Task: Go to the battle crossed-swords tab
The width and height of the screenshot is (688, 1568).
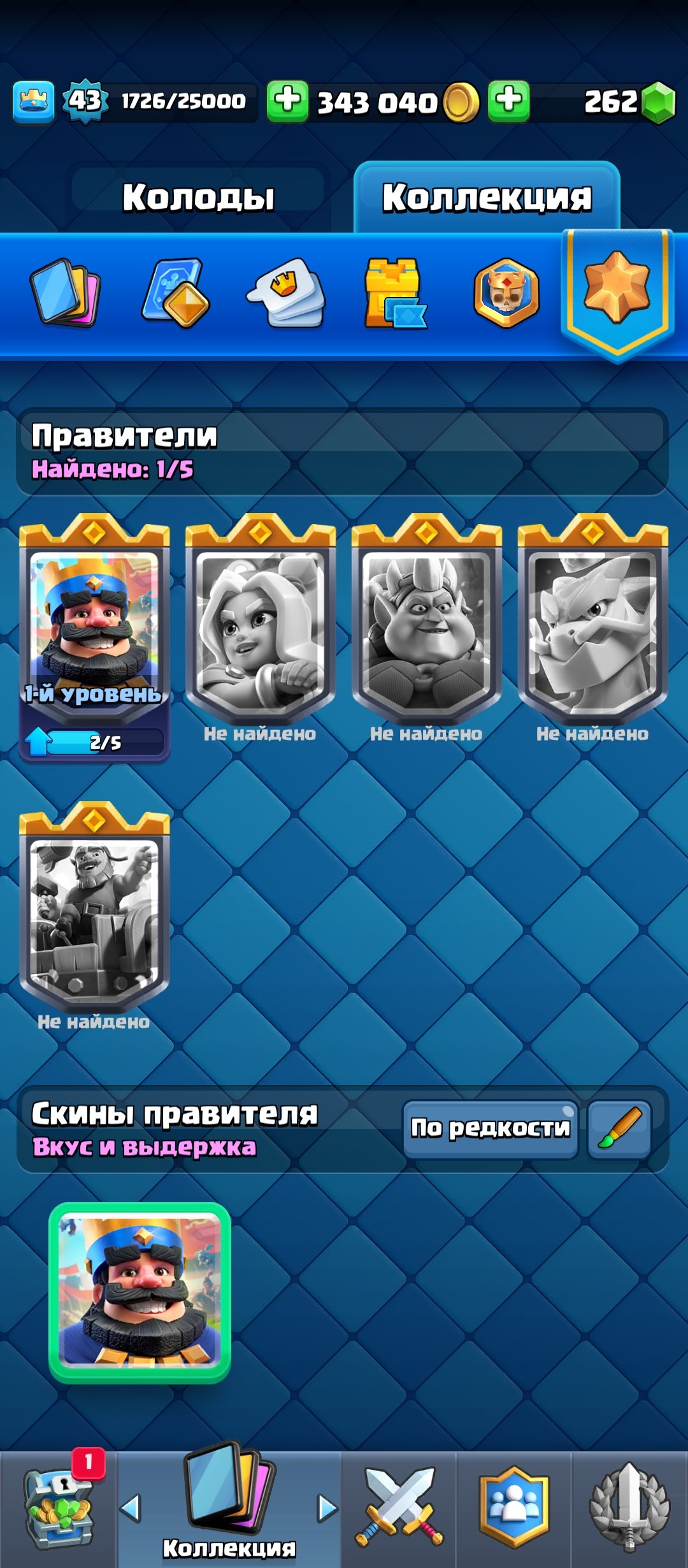Action: click(399, 1507)
